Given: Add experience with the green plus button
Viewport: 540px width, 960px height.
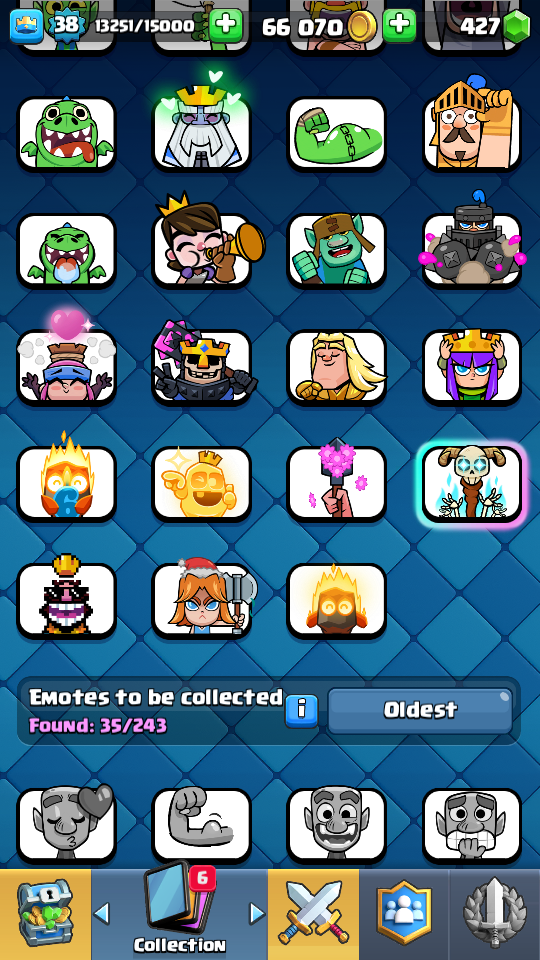Looking at the screenshot, I should pos(225,26).
